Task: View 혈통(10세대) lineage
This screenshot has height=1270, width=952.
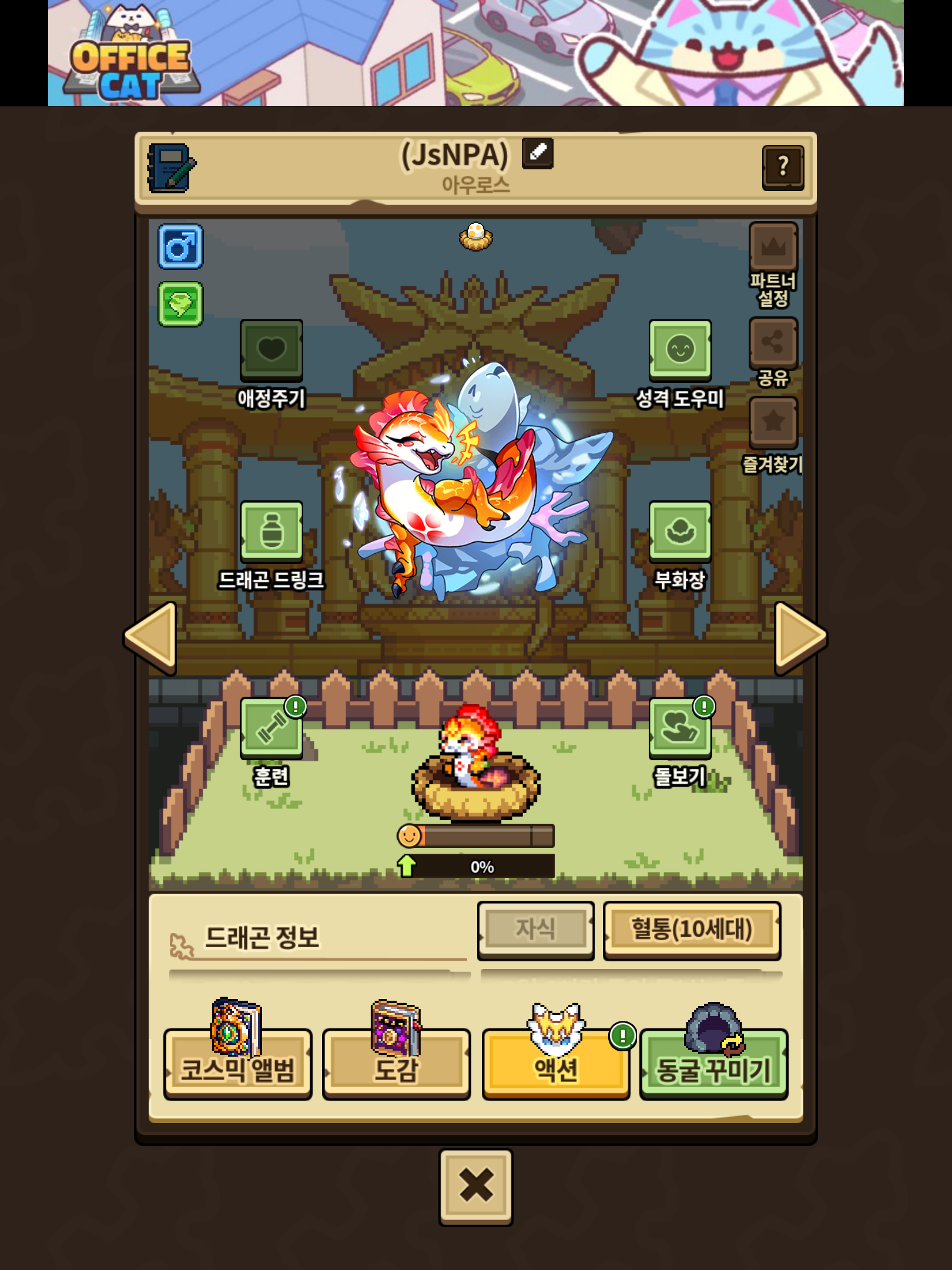Action: point(692,930)
